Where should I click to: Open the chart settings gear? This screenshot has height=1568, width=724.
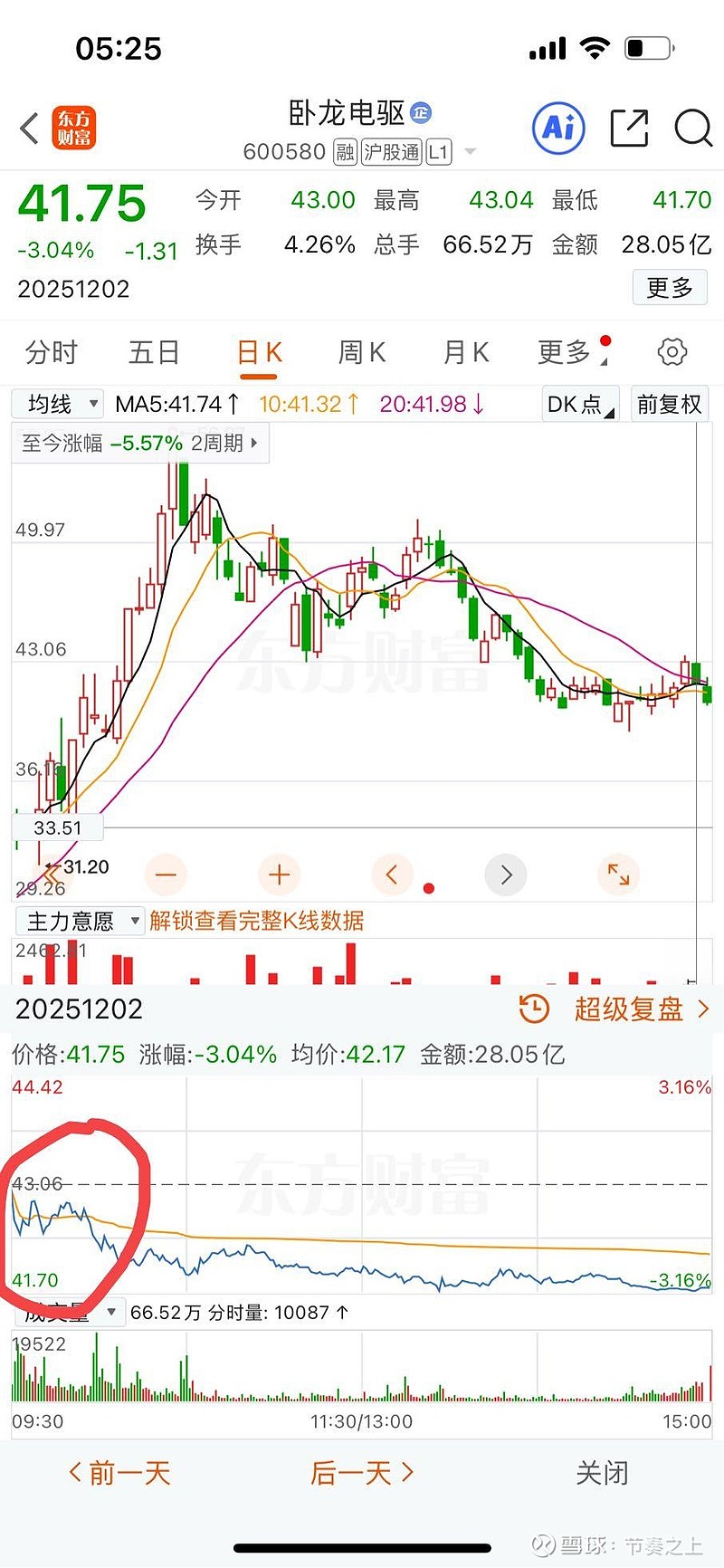tap(671, 351)
